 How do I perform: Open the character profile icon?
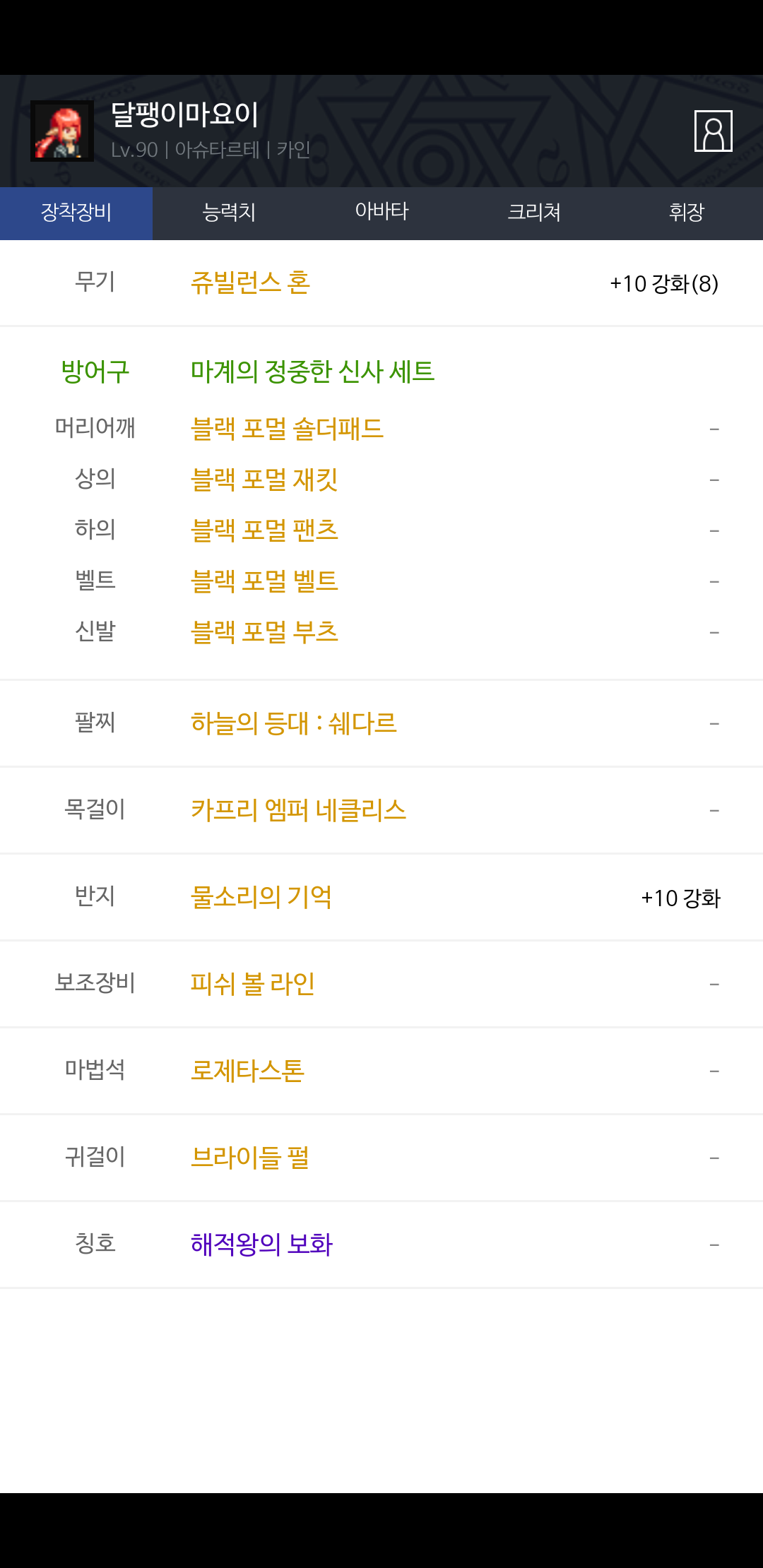[713, 131]
